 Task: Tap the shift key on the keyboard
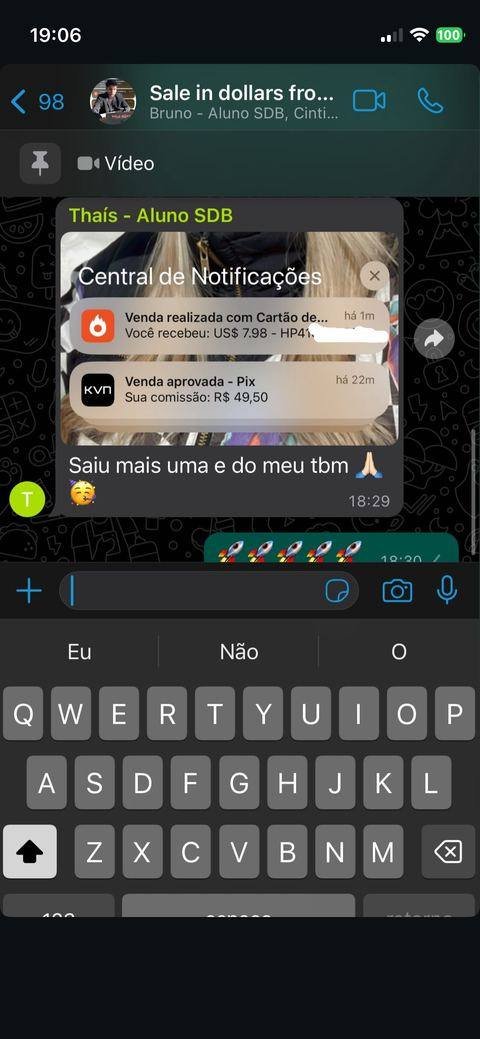coord(29,851)
